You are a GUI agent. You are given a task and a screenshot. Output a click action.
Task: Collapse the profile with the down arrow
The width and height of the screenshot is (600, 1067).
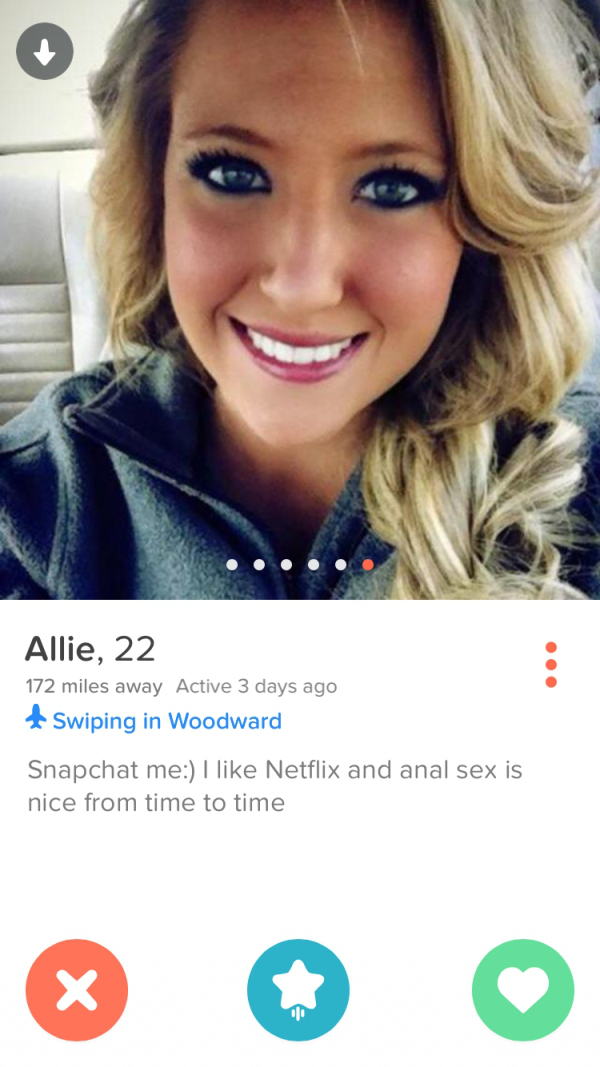tap(45, 52)
